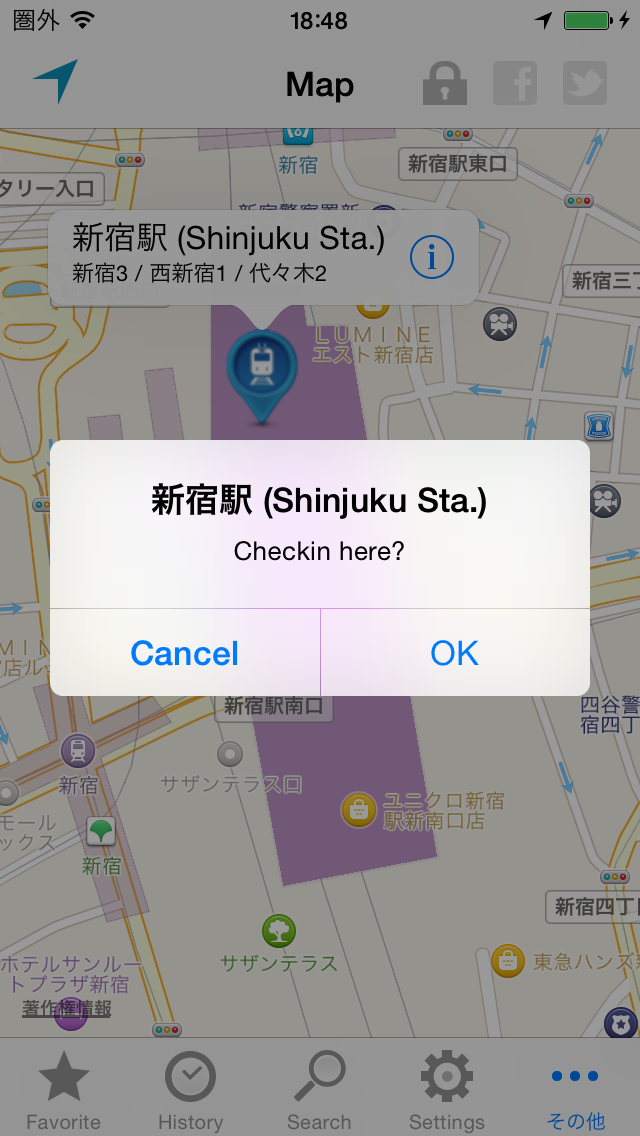
Task: Select the その他 tab
Action: [x=576, y=1090]
